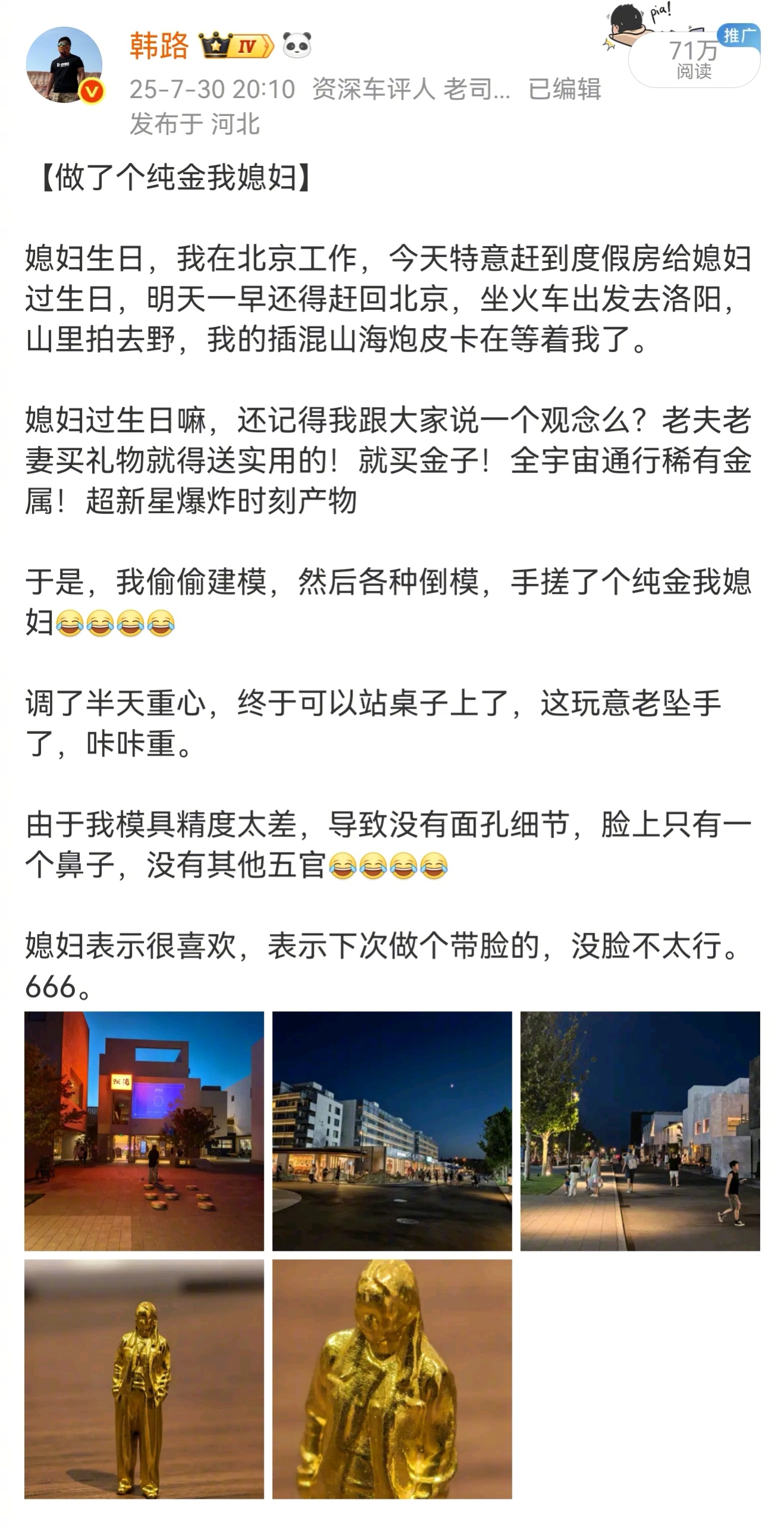Viewport: 784px width, 1528px height.
Task: View the close-up gold figurine photo
Action: pyautogui.click(x=392, y=1379)
